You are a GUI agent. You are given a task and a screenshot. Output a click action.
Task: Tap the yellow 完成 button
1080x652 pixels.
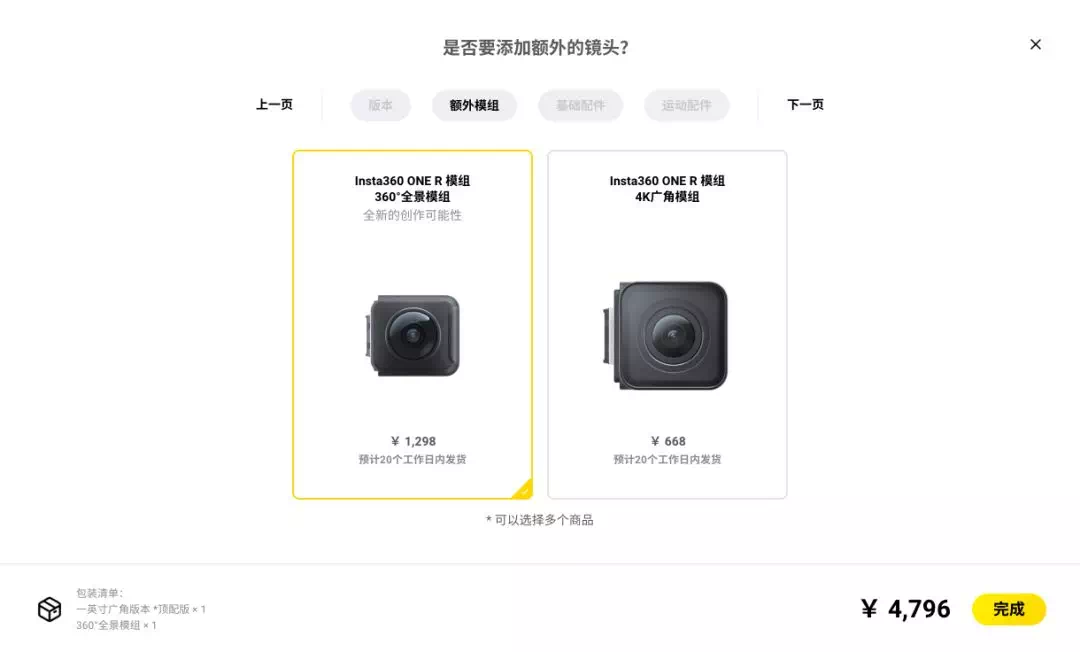pyautogui.click(x=1008, y=609)
